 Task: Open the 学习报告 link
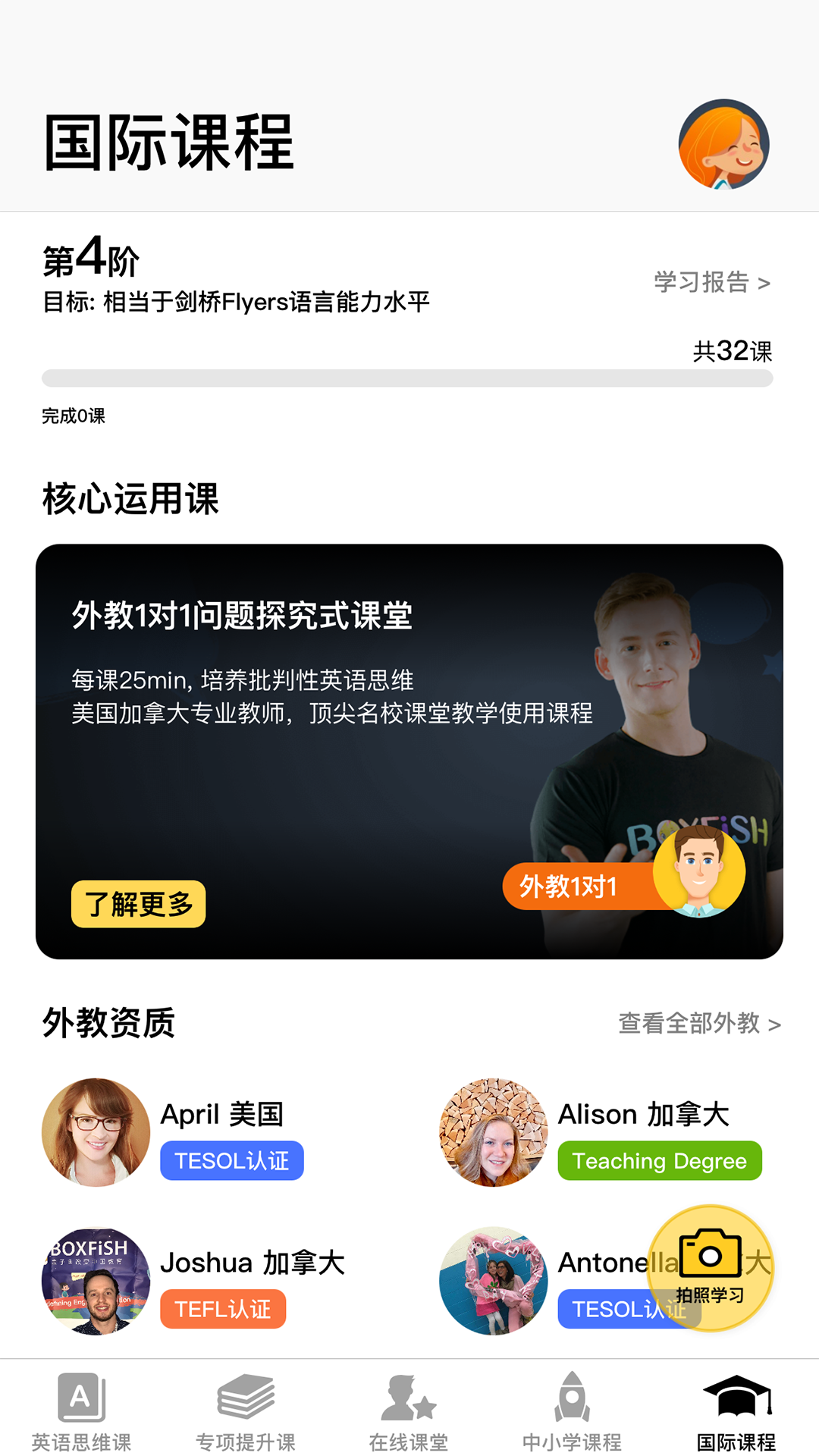click(x=711, y=282)
